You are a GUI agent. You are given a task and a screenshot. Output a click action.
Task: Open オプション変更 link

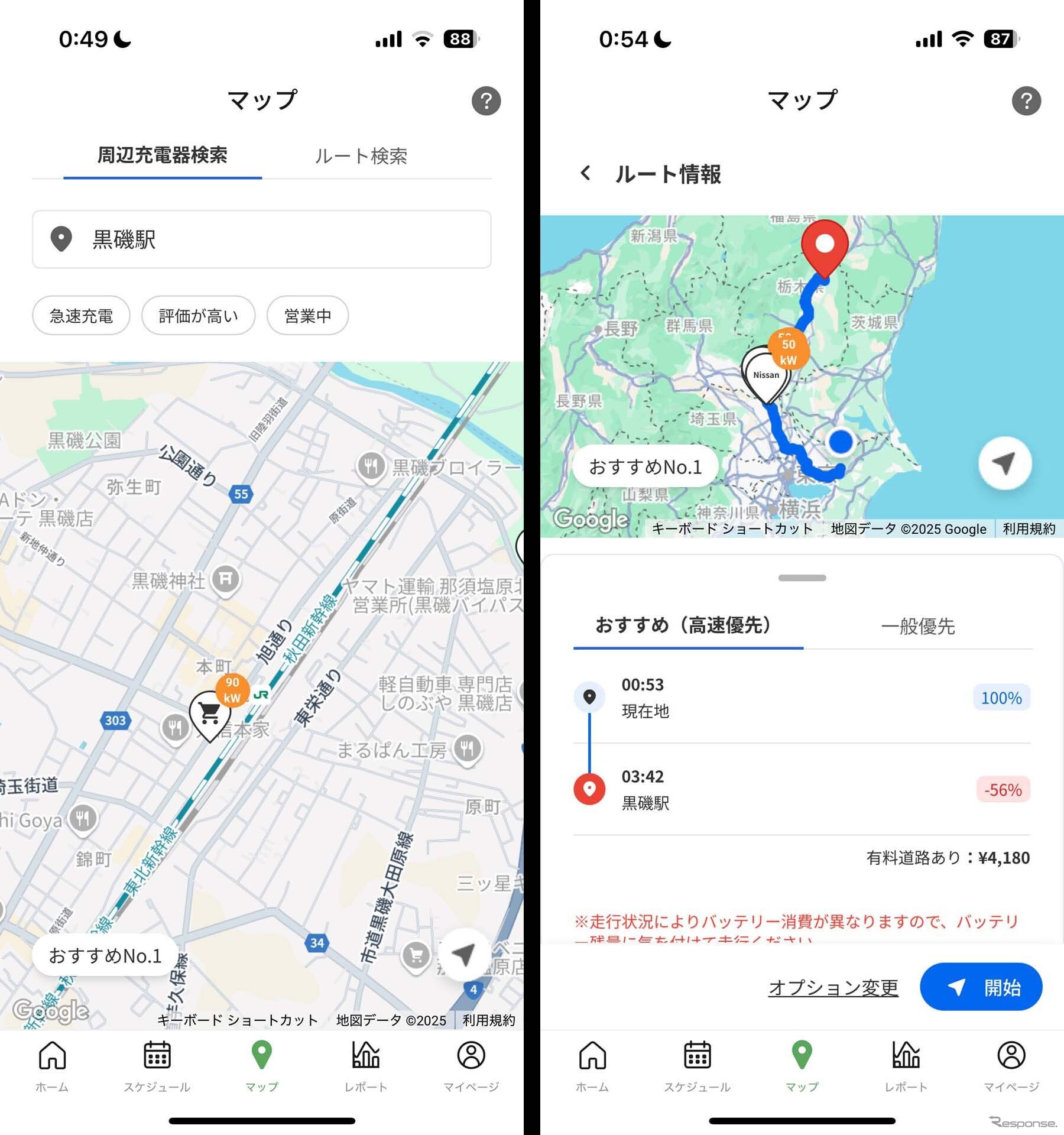point(833,987)
